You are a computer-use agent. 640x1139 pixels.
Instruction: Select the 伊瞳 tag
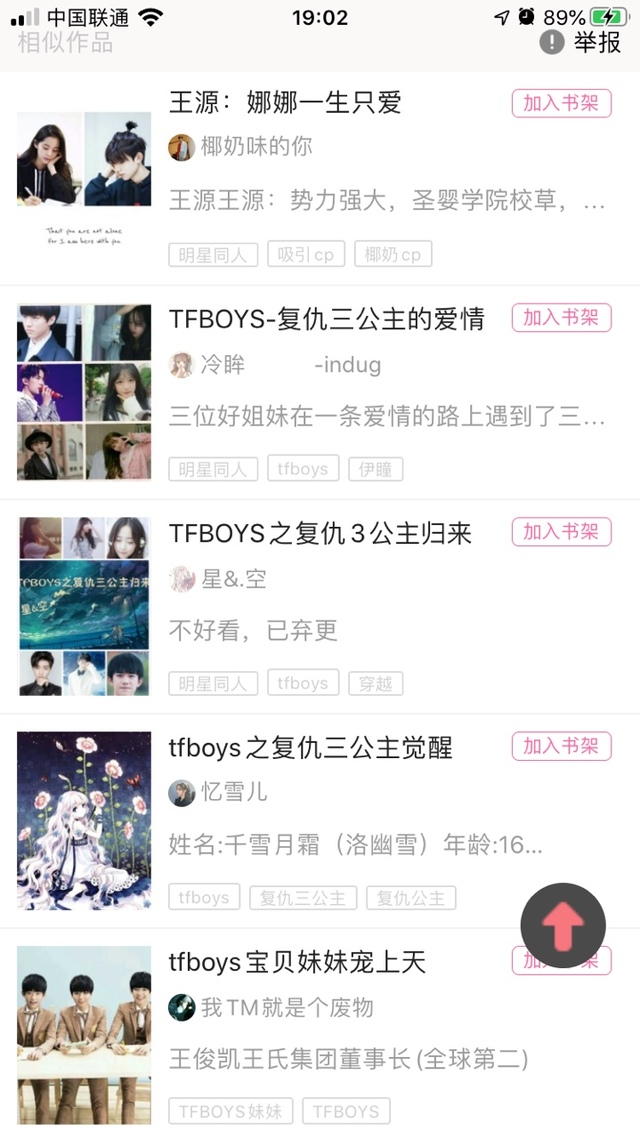[375, 469]
